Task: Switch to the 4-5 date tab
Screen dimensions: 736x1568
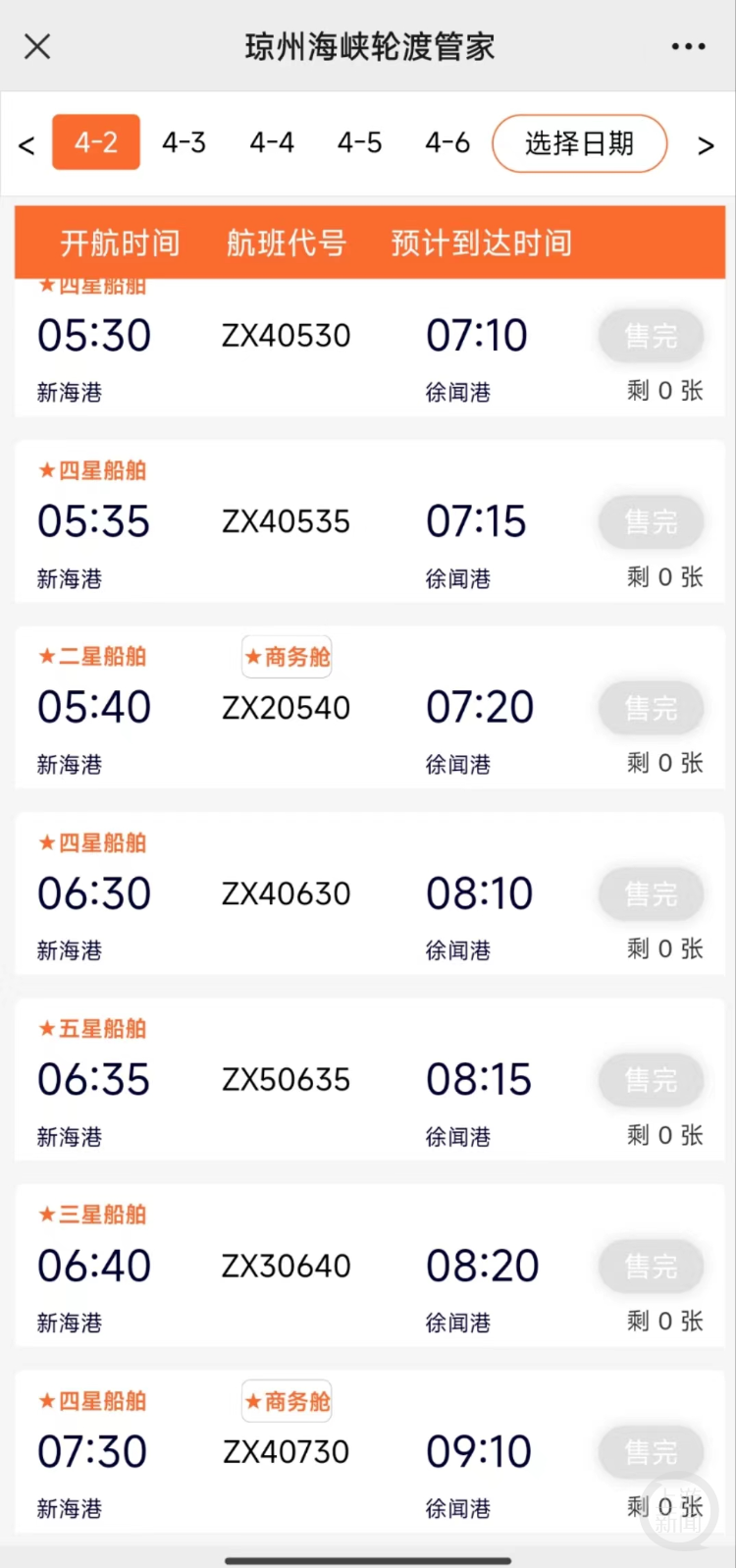Action: point(359,143)
